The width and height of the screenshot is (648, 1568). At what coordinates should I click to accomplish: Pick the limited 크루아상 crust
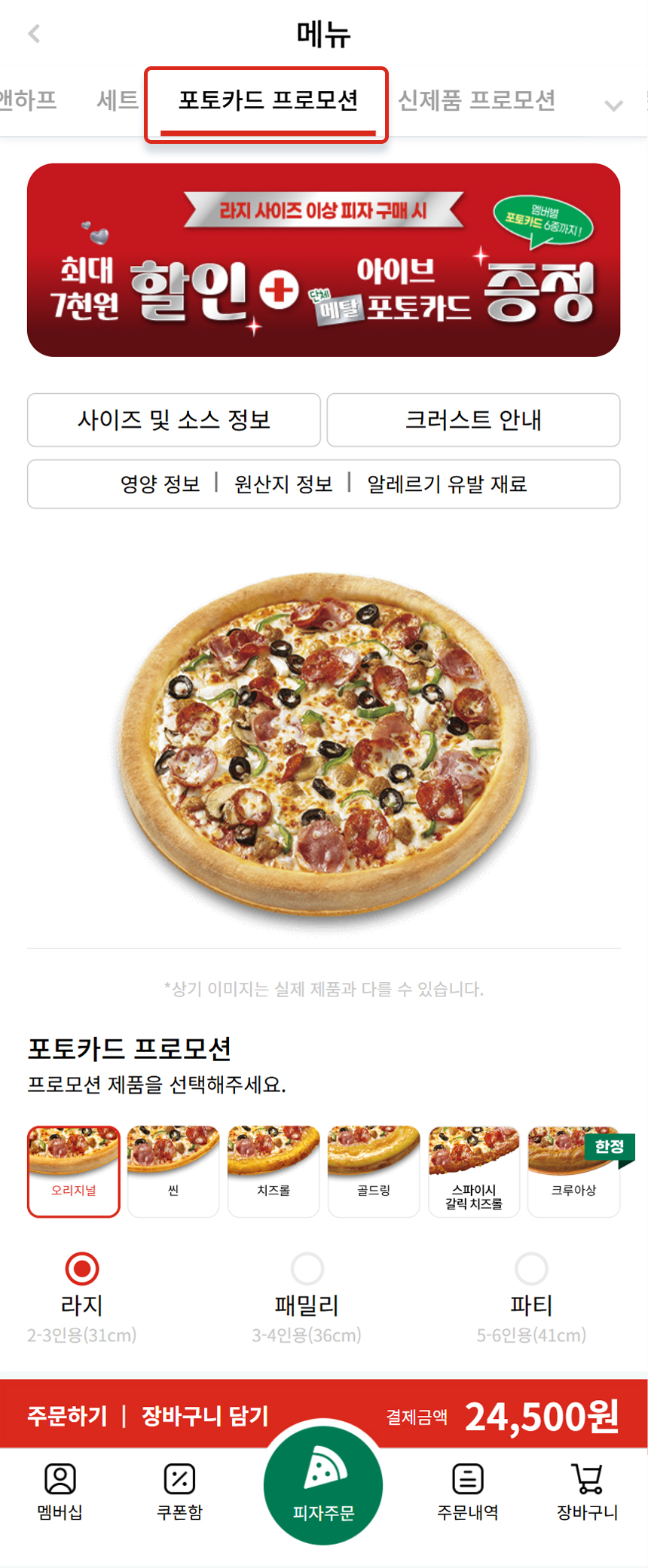(574, 1170)
